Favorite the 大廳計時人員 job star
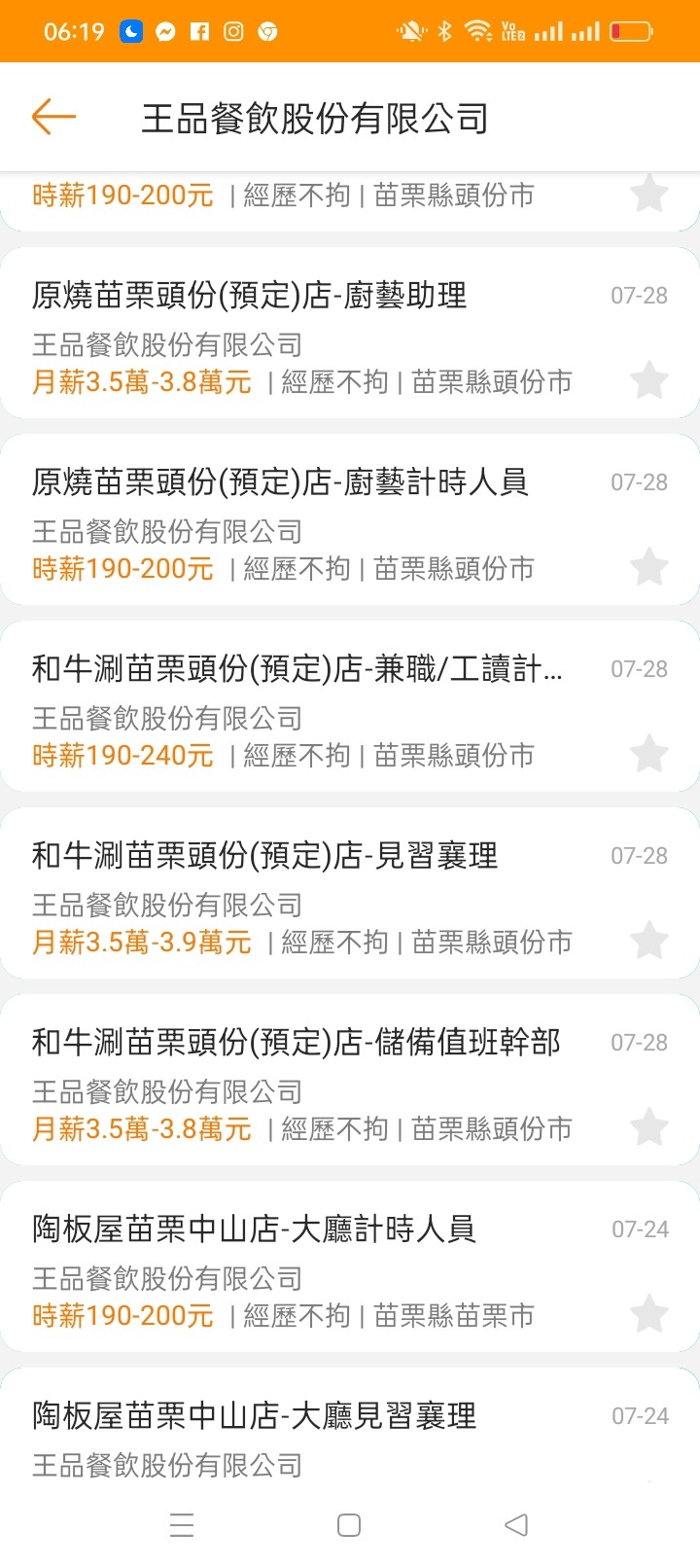The image size is (700, 1568). tap(648, 1314)
